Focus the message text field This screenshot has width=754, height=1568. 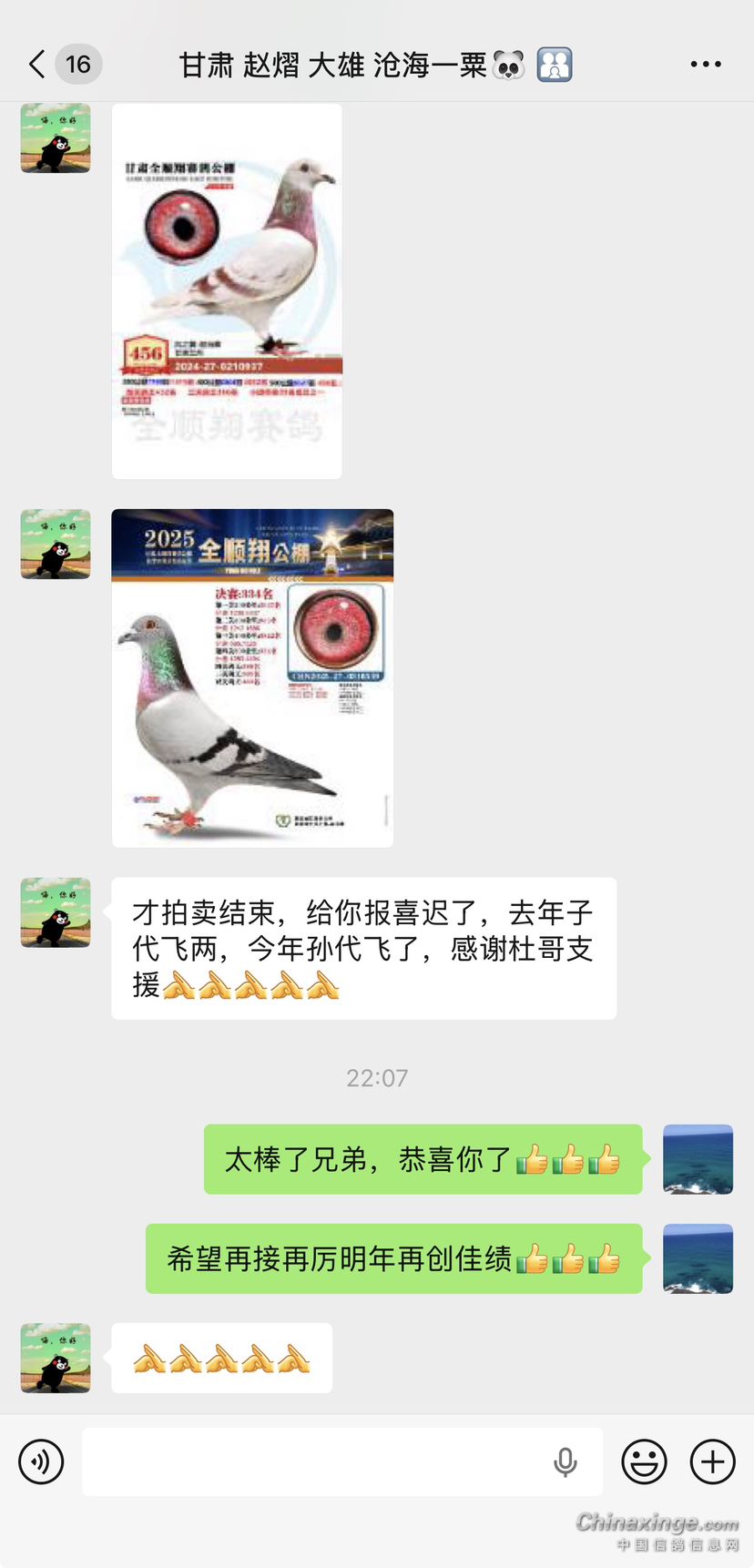coord(314,1461)
